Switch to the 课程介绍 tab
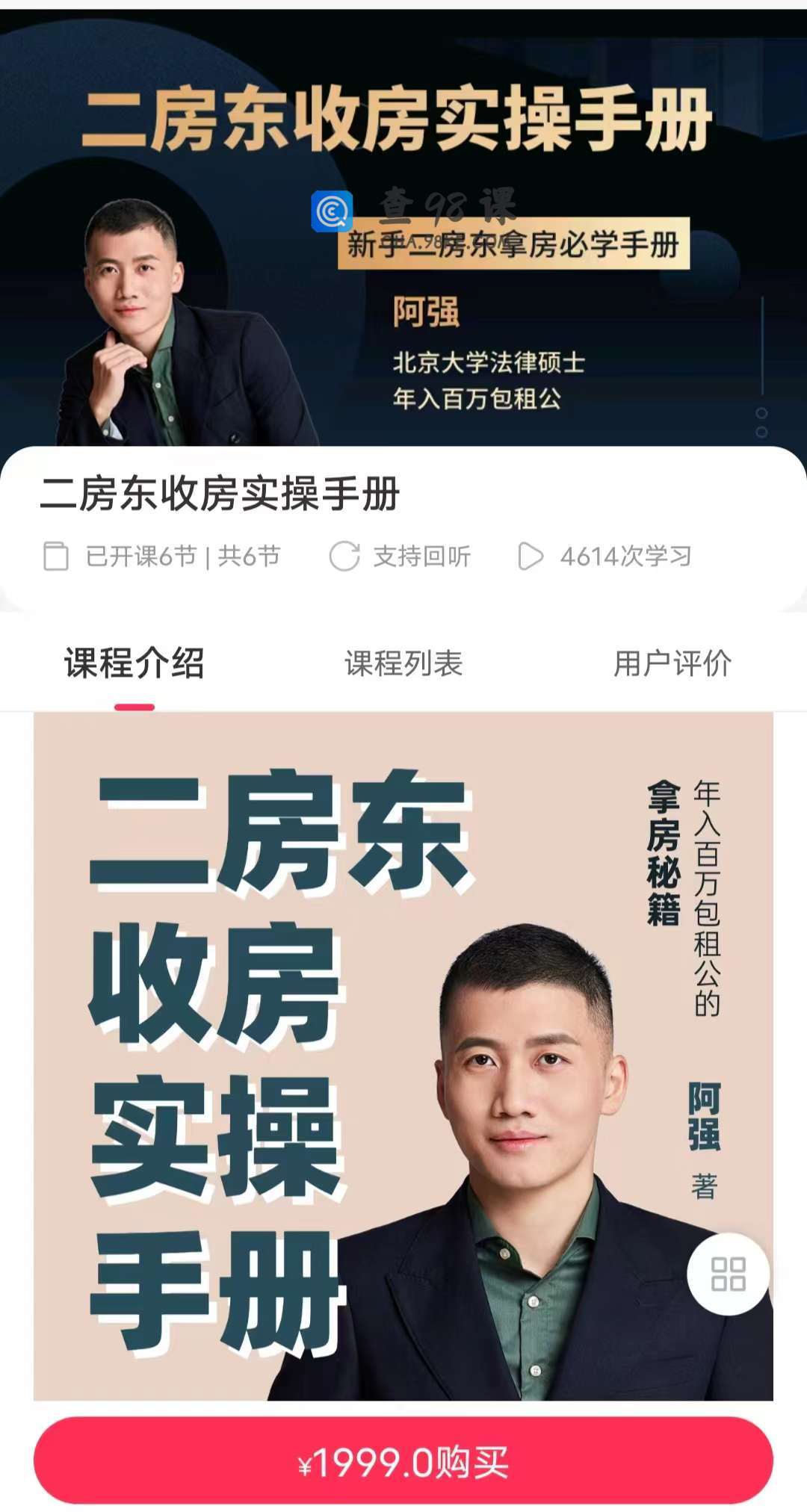The image size is (807, 1512). 134,663
